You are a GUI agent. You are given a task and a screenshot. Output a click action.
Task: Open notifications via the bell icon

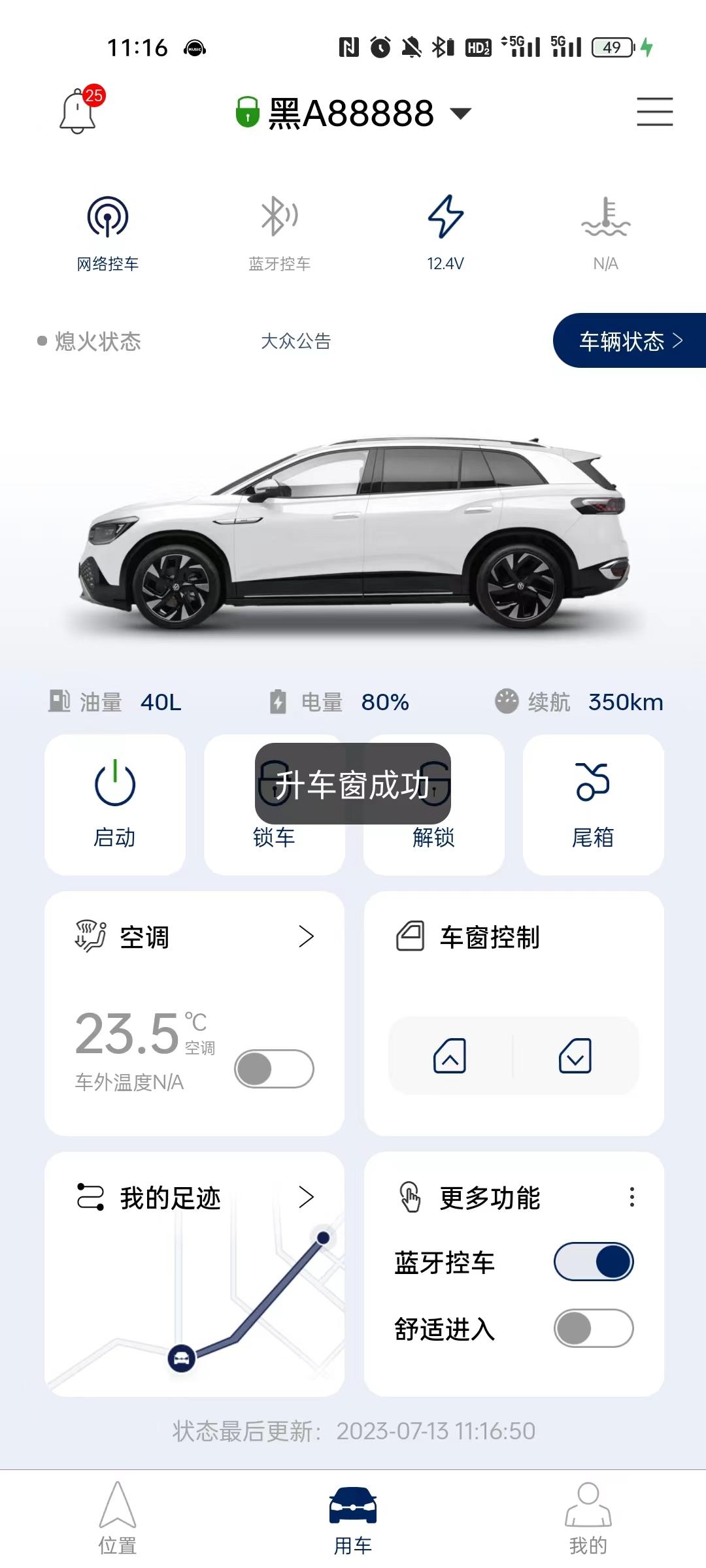coord(78,111)
